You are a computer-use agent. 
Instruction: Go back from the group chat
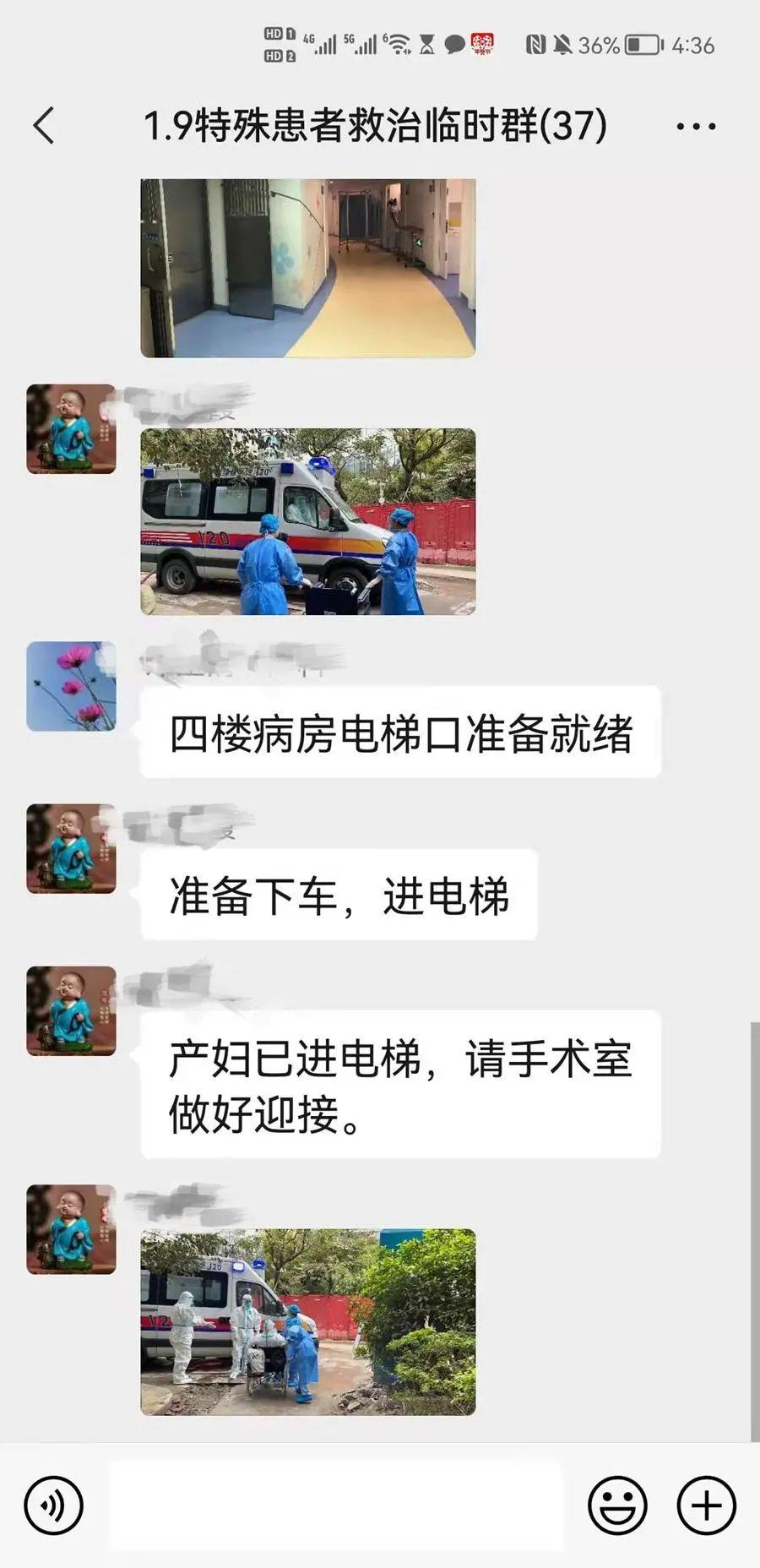44,126
